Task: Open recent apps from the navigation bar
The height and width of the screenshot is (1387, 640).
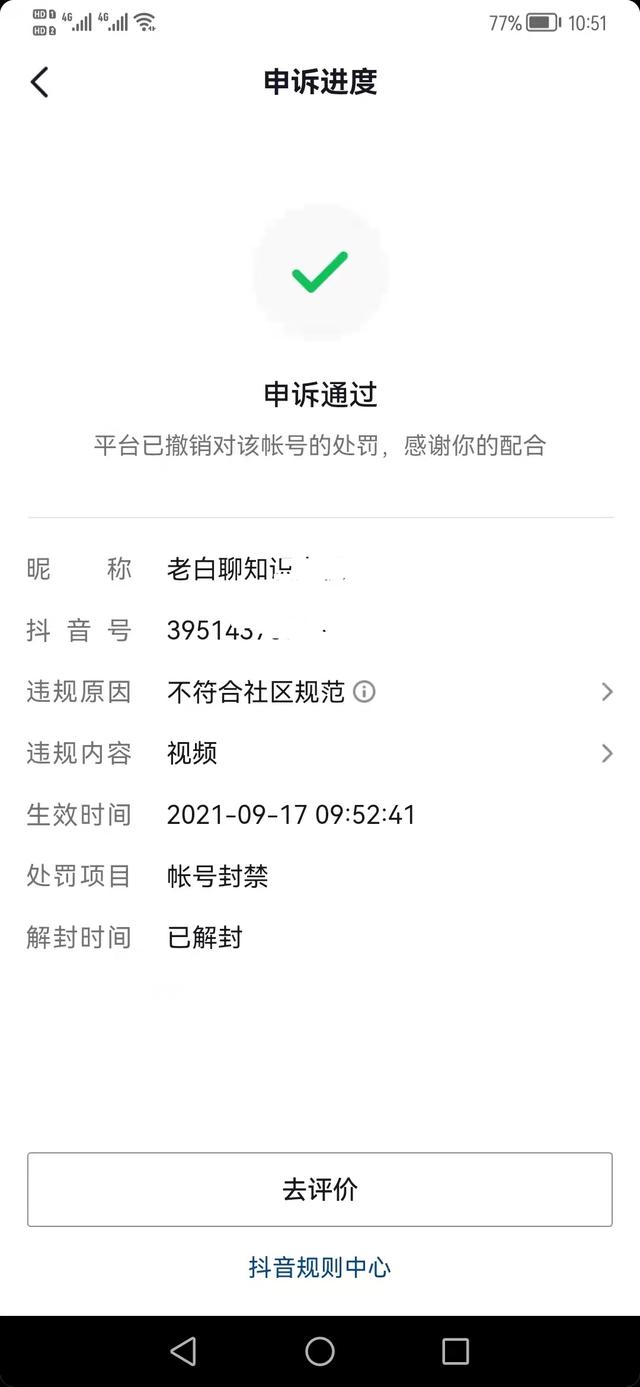Action: click(455, 1352)
